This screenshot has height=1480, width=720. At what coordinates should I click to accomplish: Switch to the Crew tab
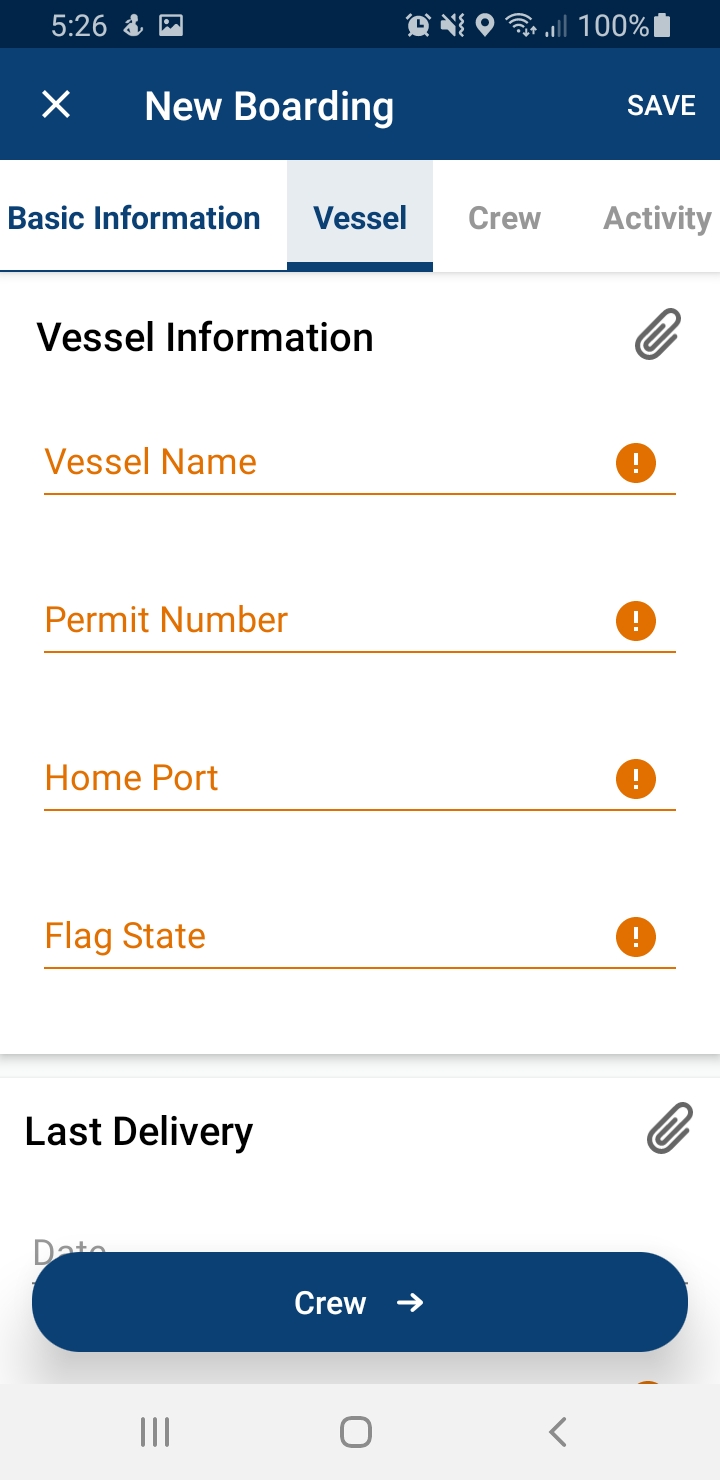[504, 218]
